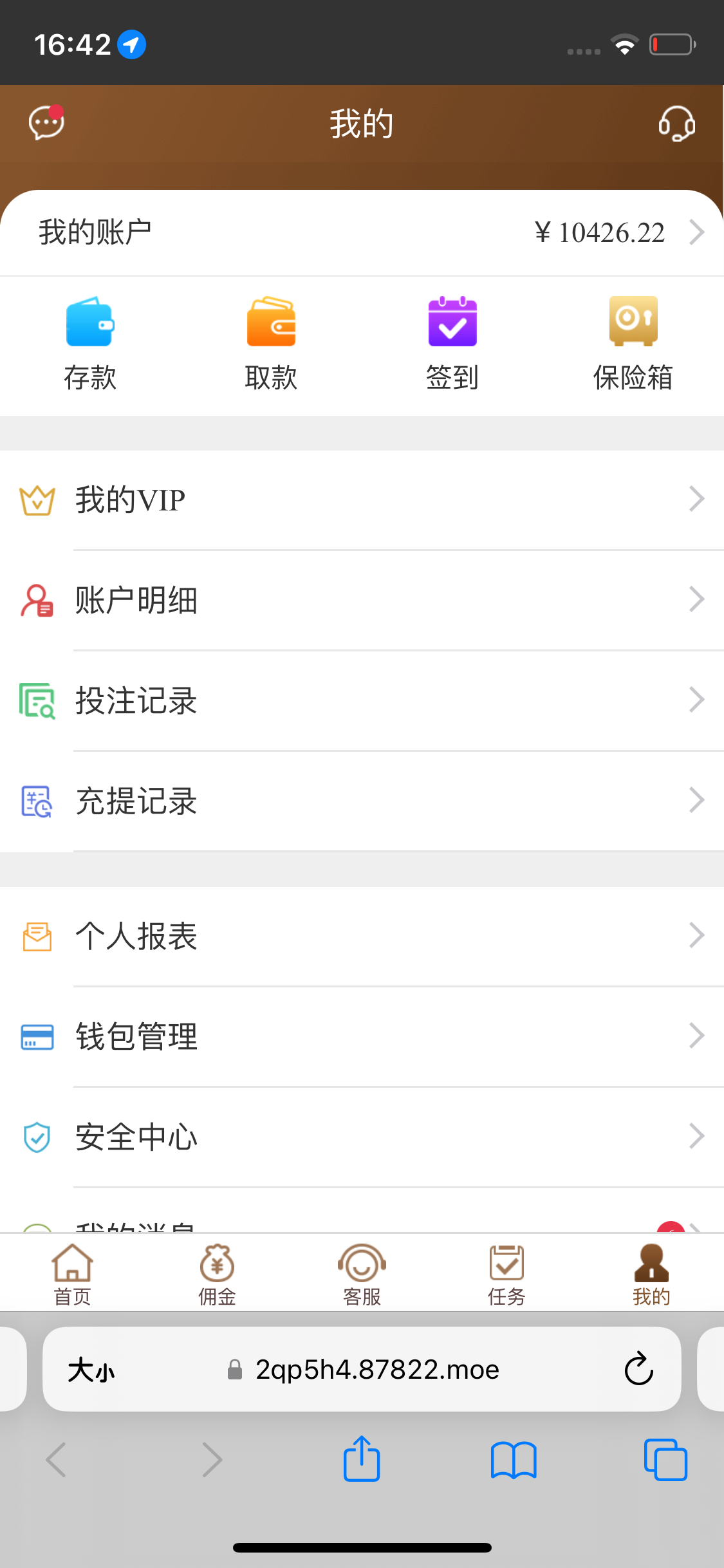
Task: Reload the page in Safari
Action: click(639, 1368)
